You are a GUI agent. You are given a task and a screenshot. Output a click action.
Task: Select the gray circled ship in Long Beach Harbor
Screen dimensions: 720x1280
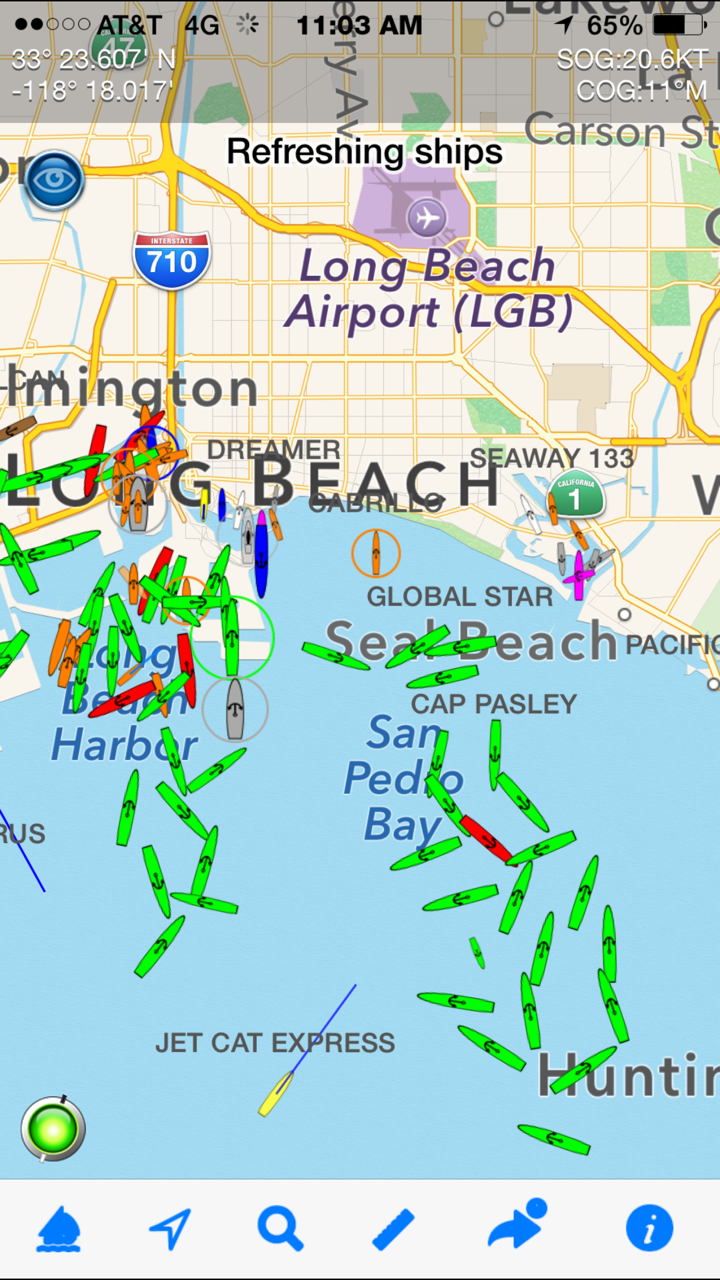click(x=235, y=710)
